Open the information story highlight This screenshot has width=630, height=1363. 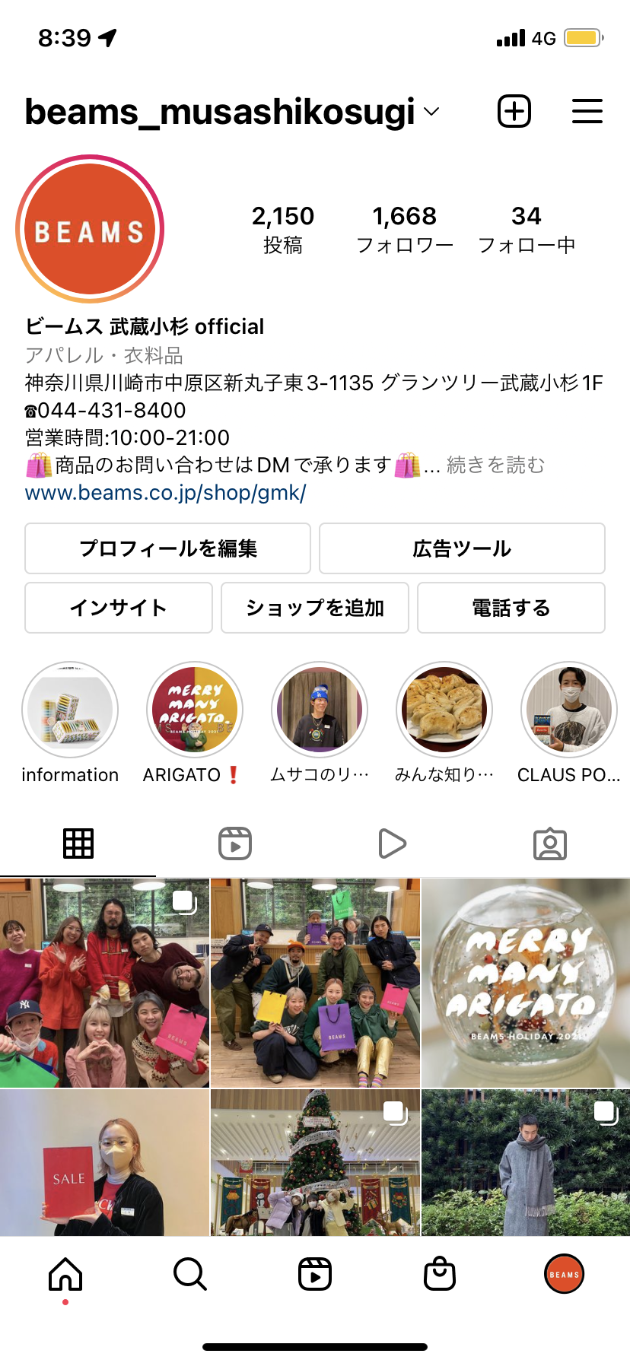coord(70,710)
